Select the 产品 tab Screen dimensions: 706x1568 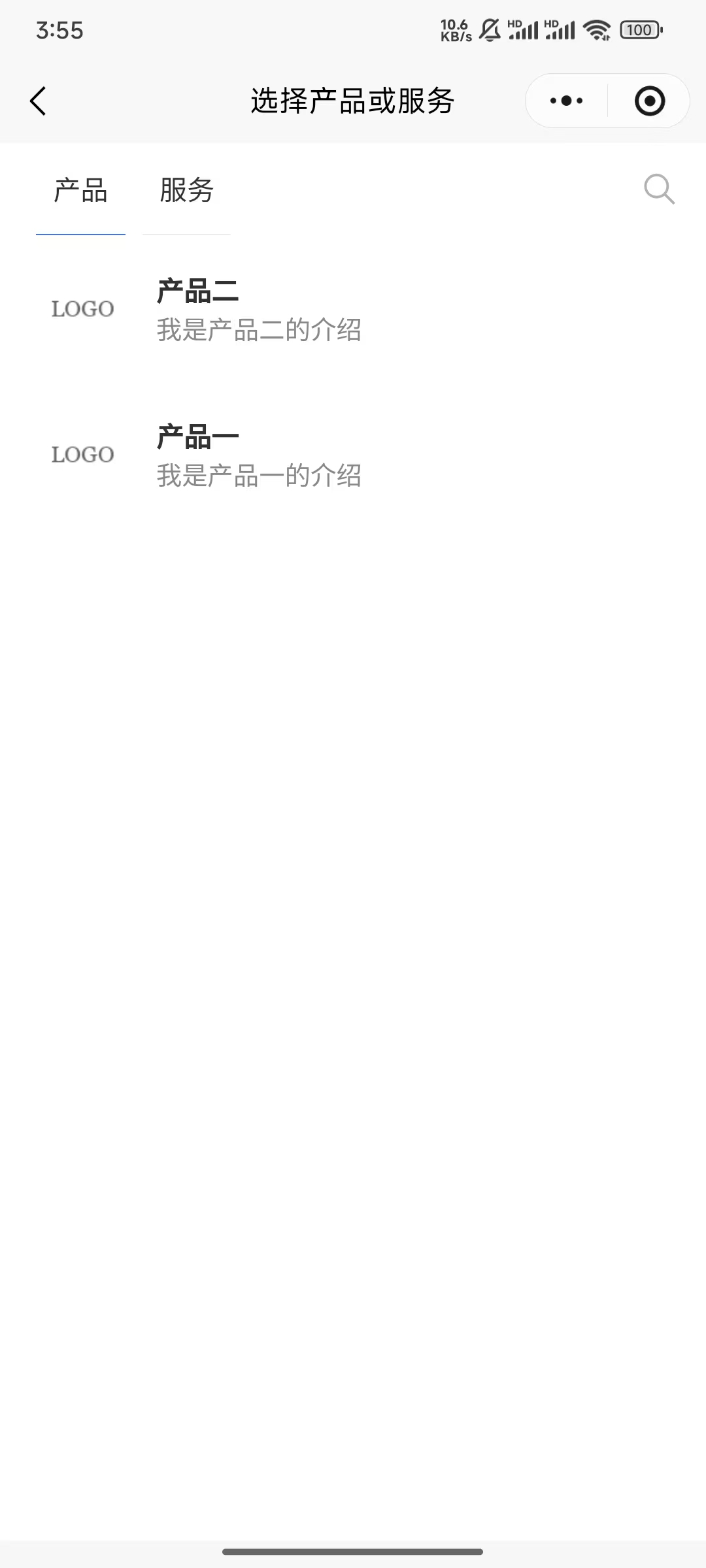pos(80,191)
